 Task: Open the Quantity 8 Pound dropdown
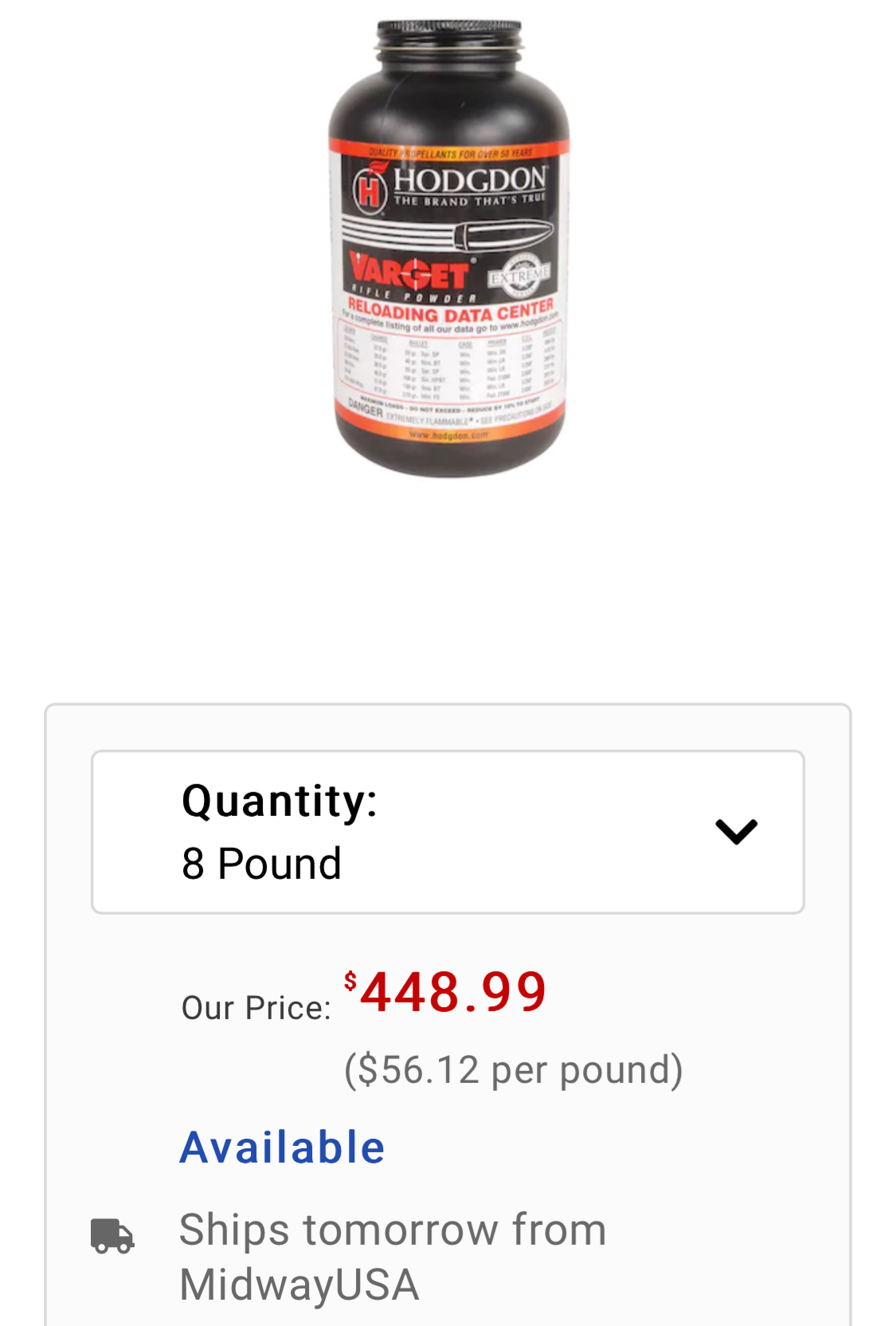(x=448, y=832)
